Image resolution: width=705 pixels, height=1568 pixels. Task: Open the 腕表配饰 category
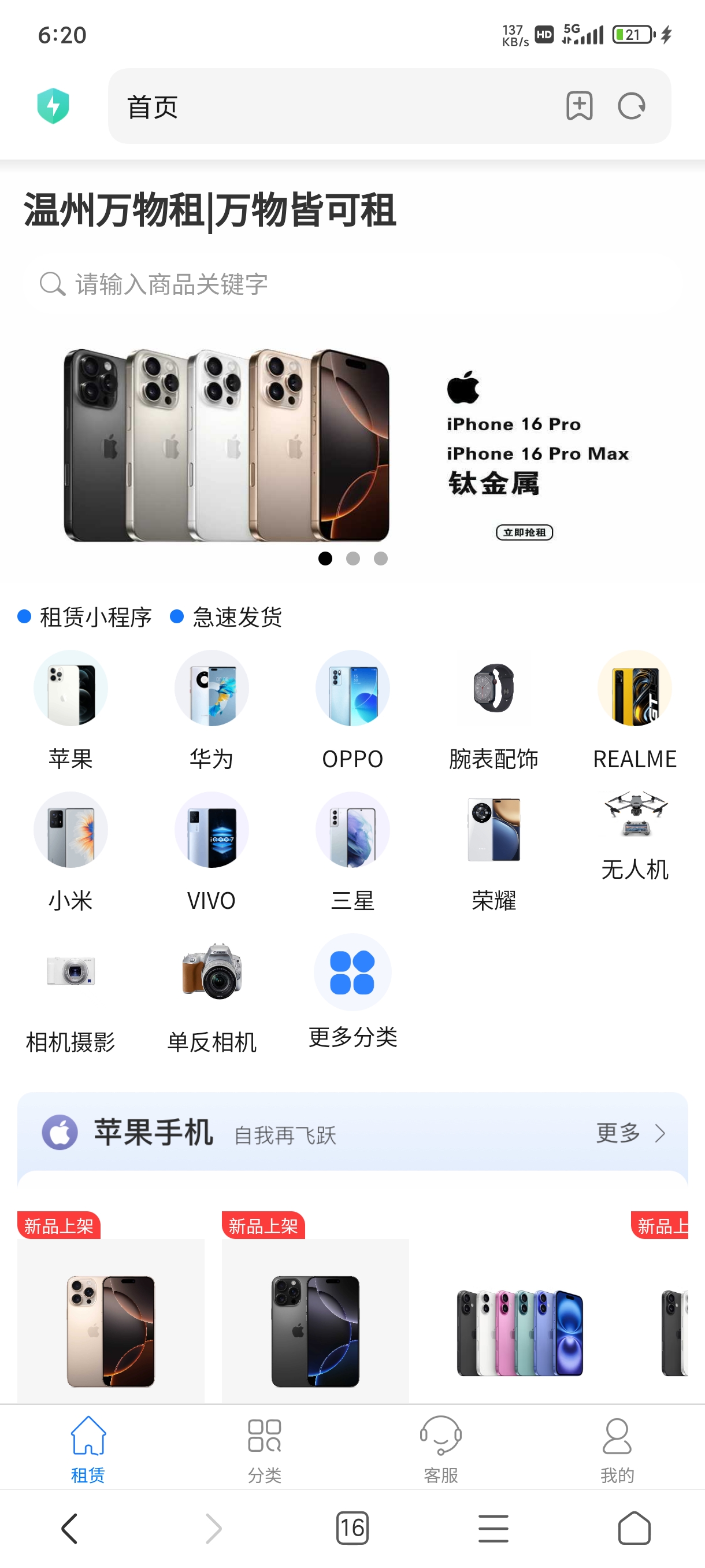[494, 711]
